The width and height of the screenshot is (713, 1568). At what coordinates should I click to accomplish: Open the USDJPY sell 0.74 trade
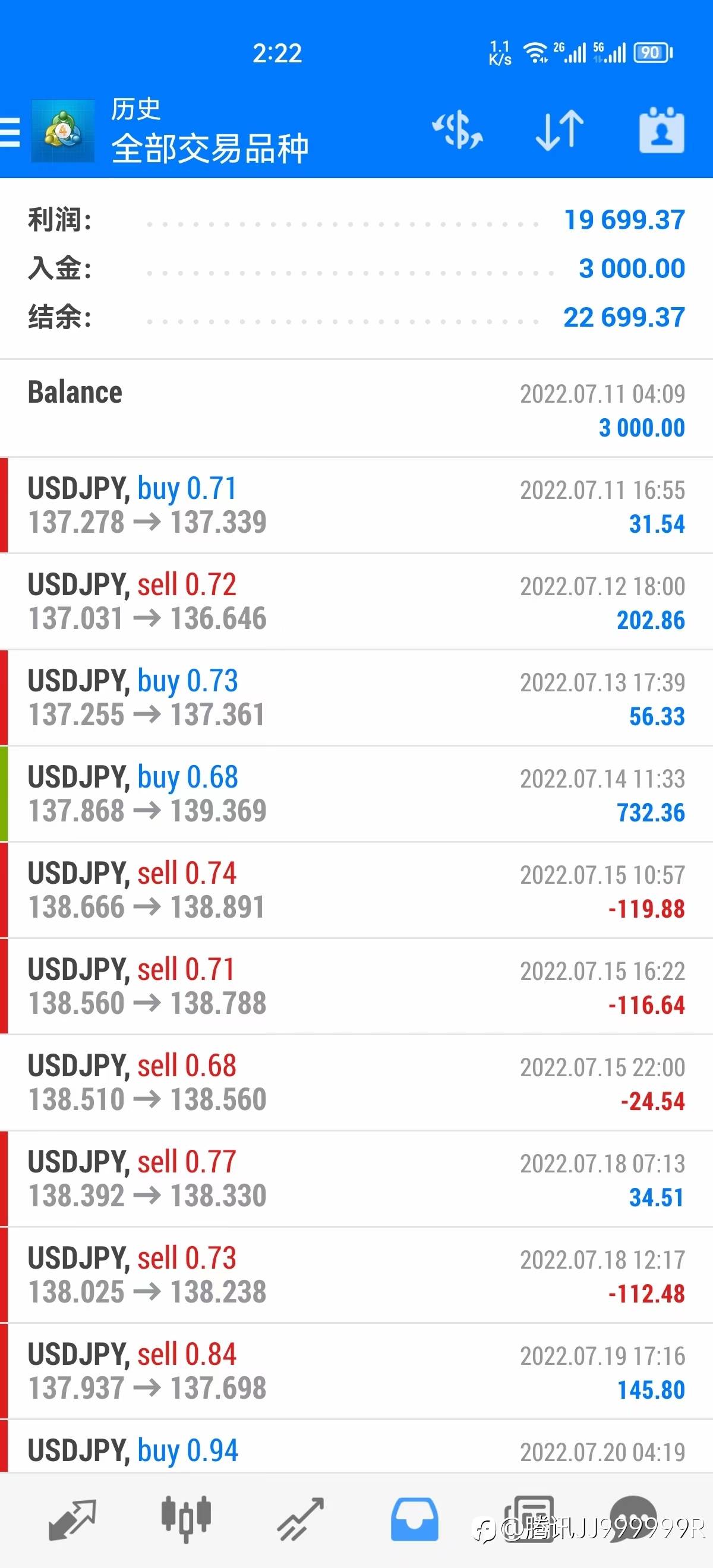point(356,890)
